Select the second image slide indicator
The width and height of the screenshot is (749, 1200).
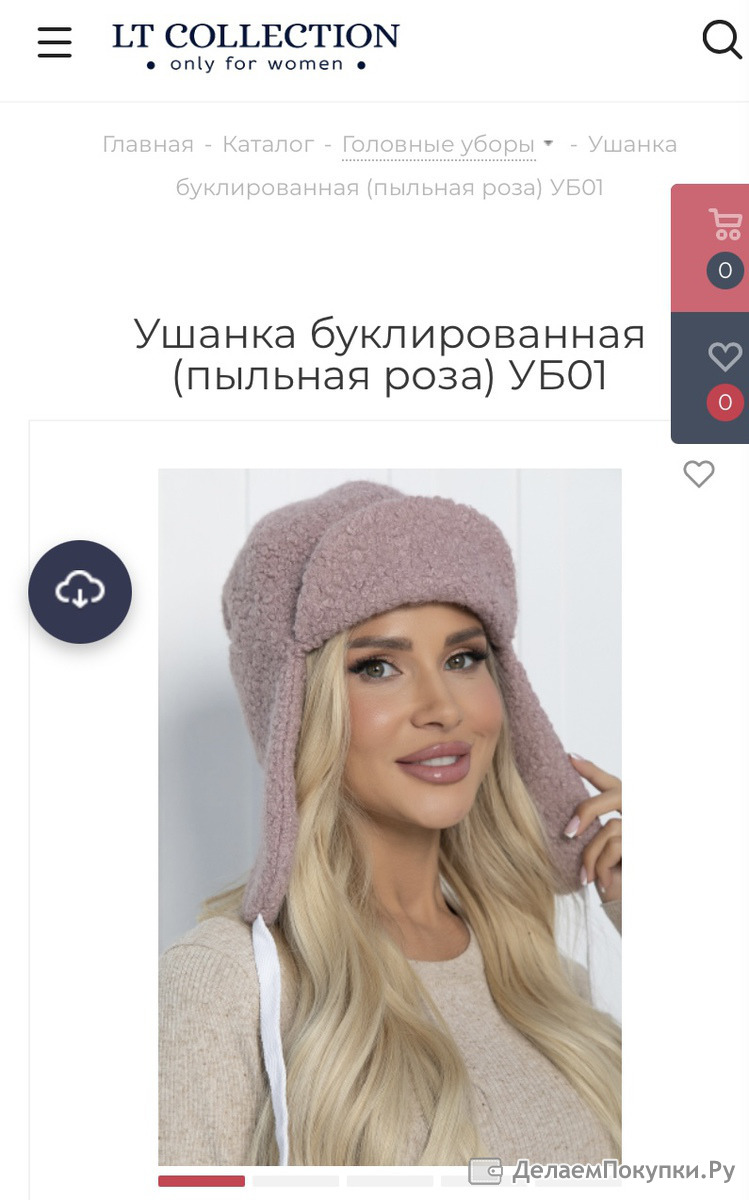296,1181
